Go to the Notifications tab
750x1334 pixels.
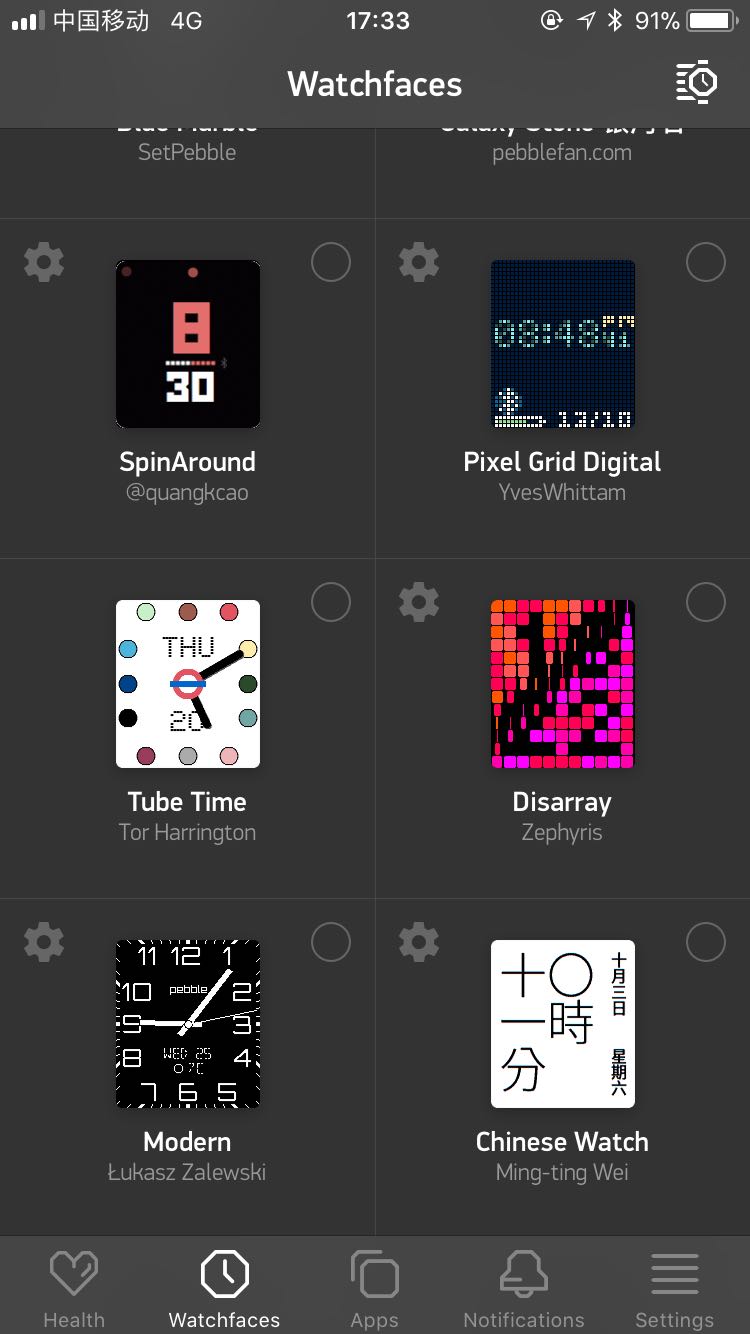tap(524, 1288)
